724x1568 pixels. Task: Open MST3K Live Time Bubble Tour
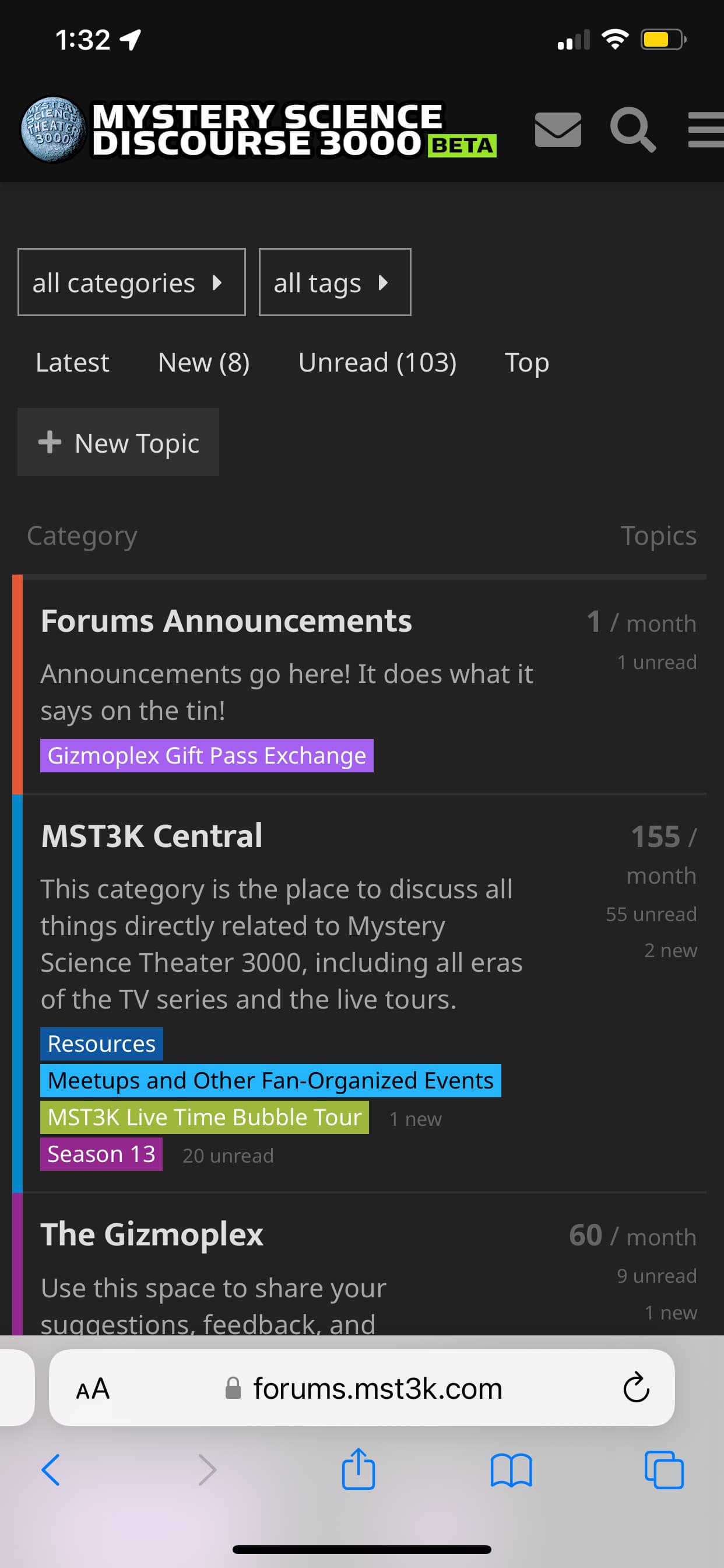point(205,1118)
